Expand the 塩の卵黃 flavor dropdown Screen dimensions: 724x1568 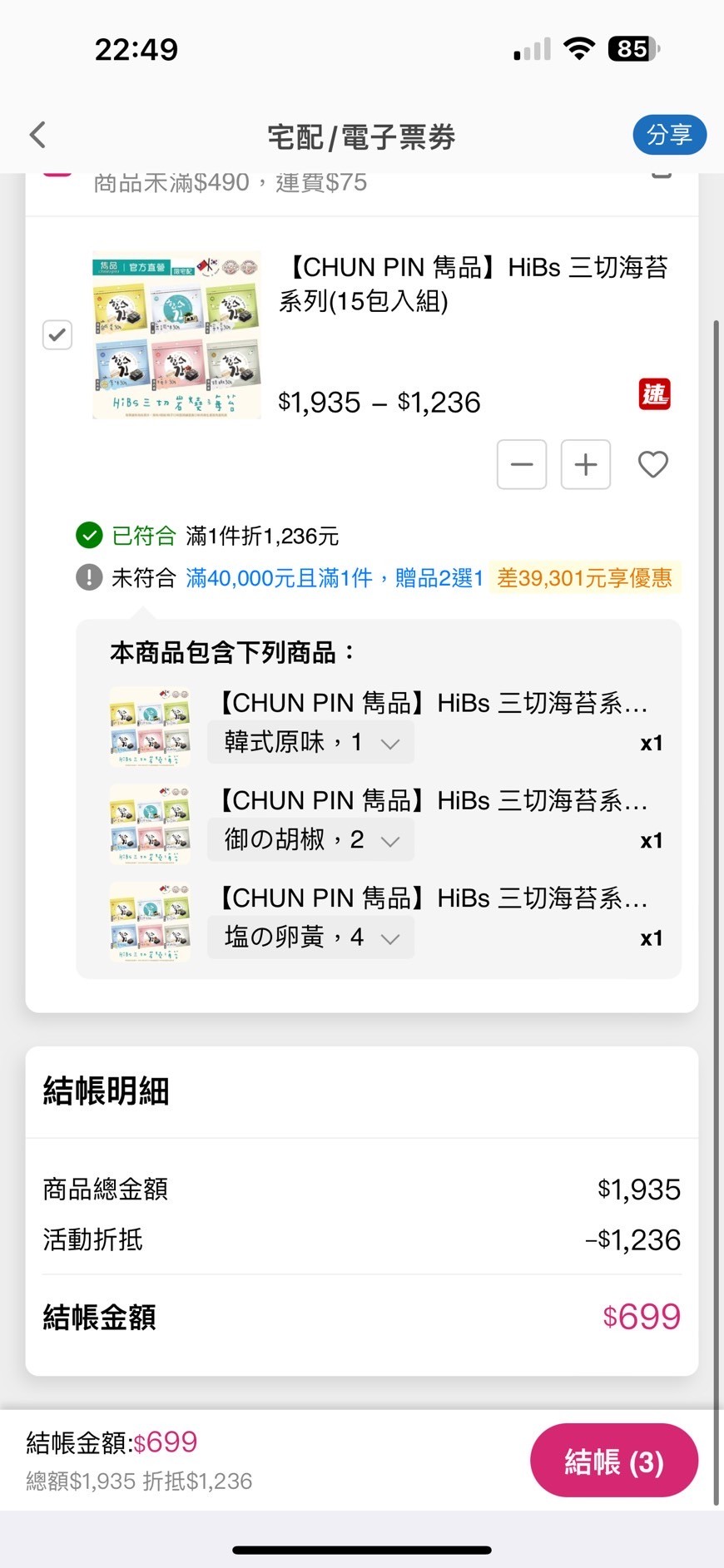[311, 937]
